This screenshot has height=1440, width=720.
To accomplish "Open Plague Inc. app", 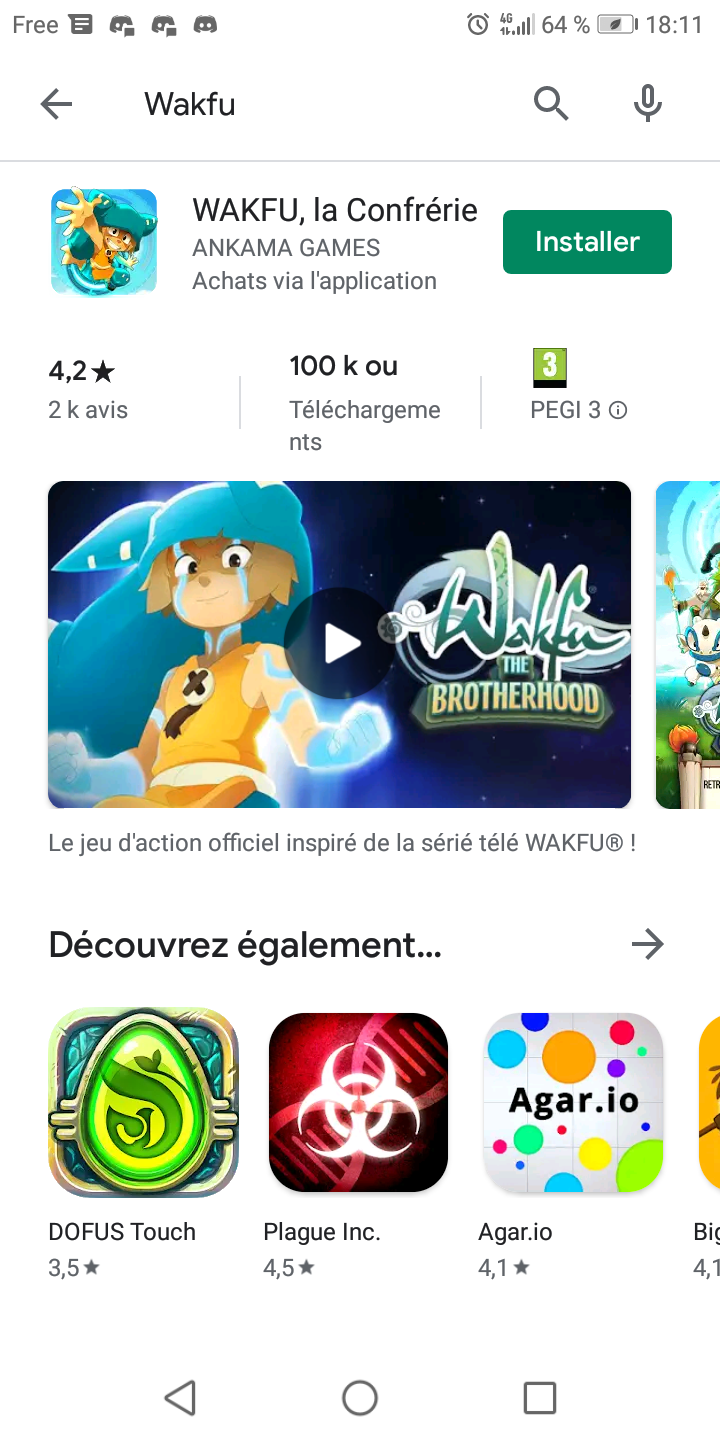I will [x=358, y=1102].
